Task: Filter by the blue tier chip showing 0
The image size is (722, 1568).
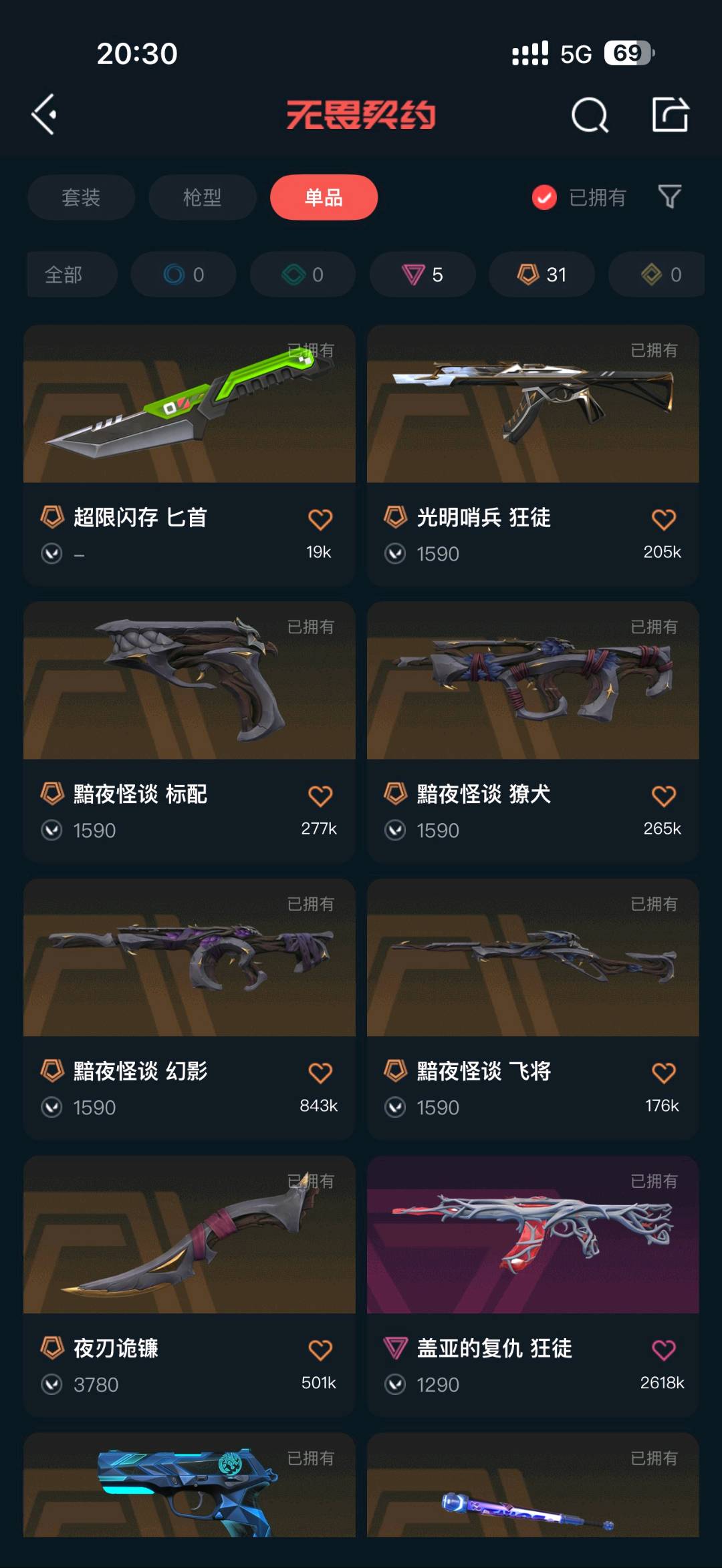Action: coord(183,275)
